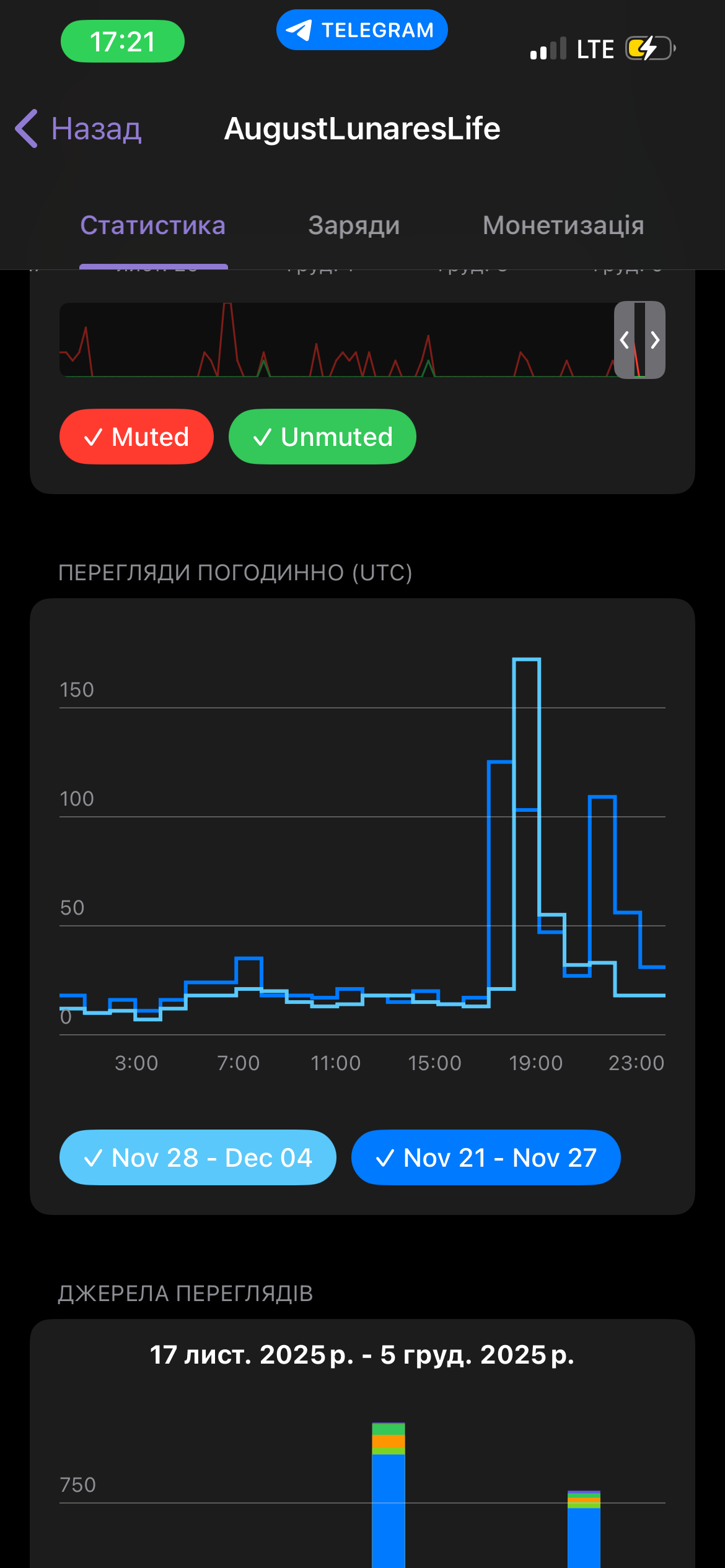Image resolution: width=725 pixels, height=1568 pixels.
Task: Toggle the Muted series filter
Action: [x=136, y=437]
